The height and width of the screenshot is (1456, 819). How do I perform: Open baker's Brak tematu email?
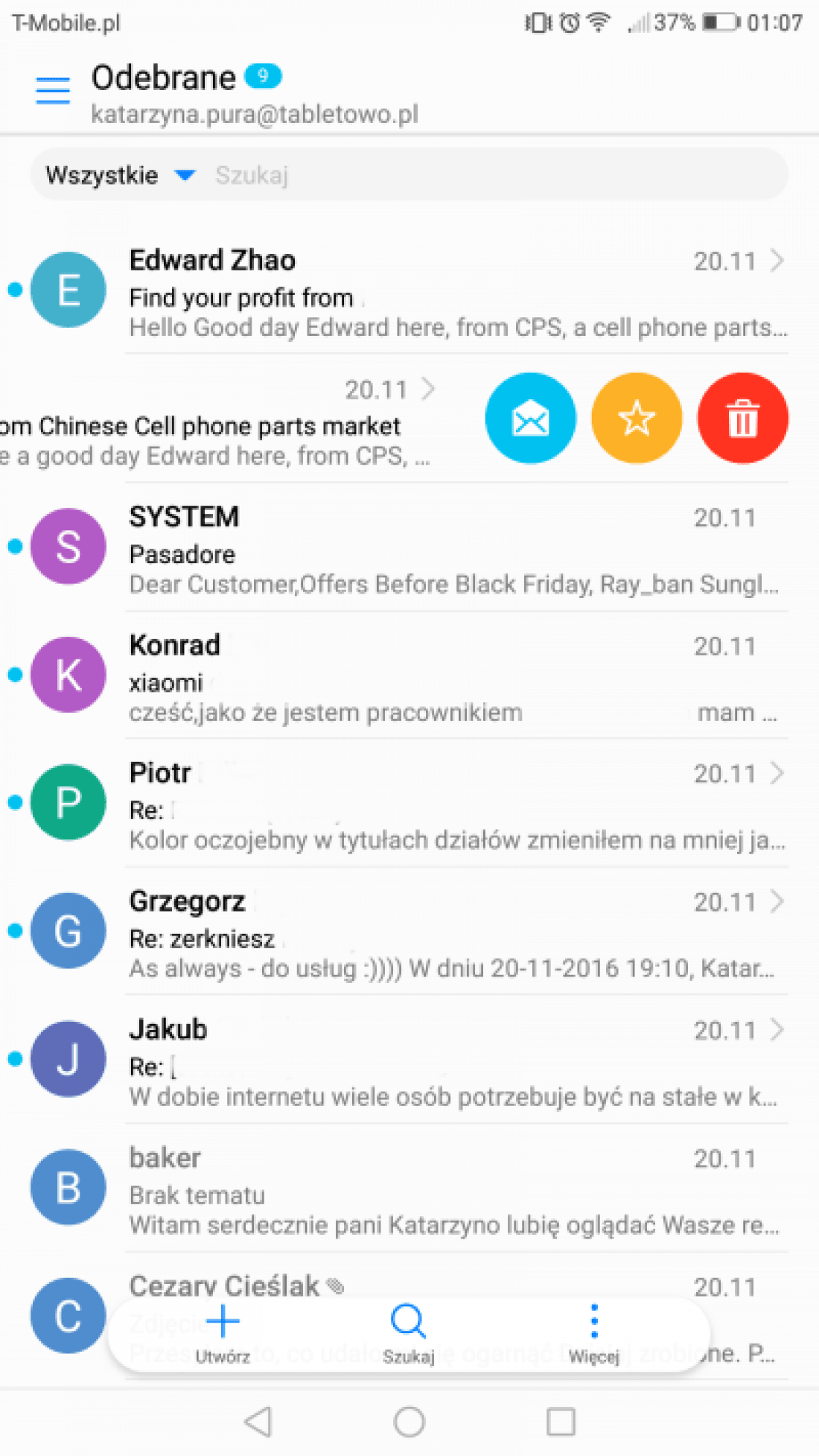(409, 1188)
